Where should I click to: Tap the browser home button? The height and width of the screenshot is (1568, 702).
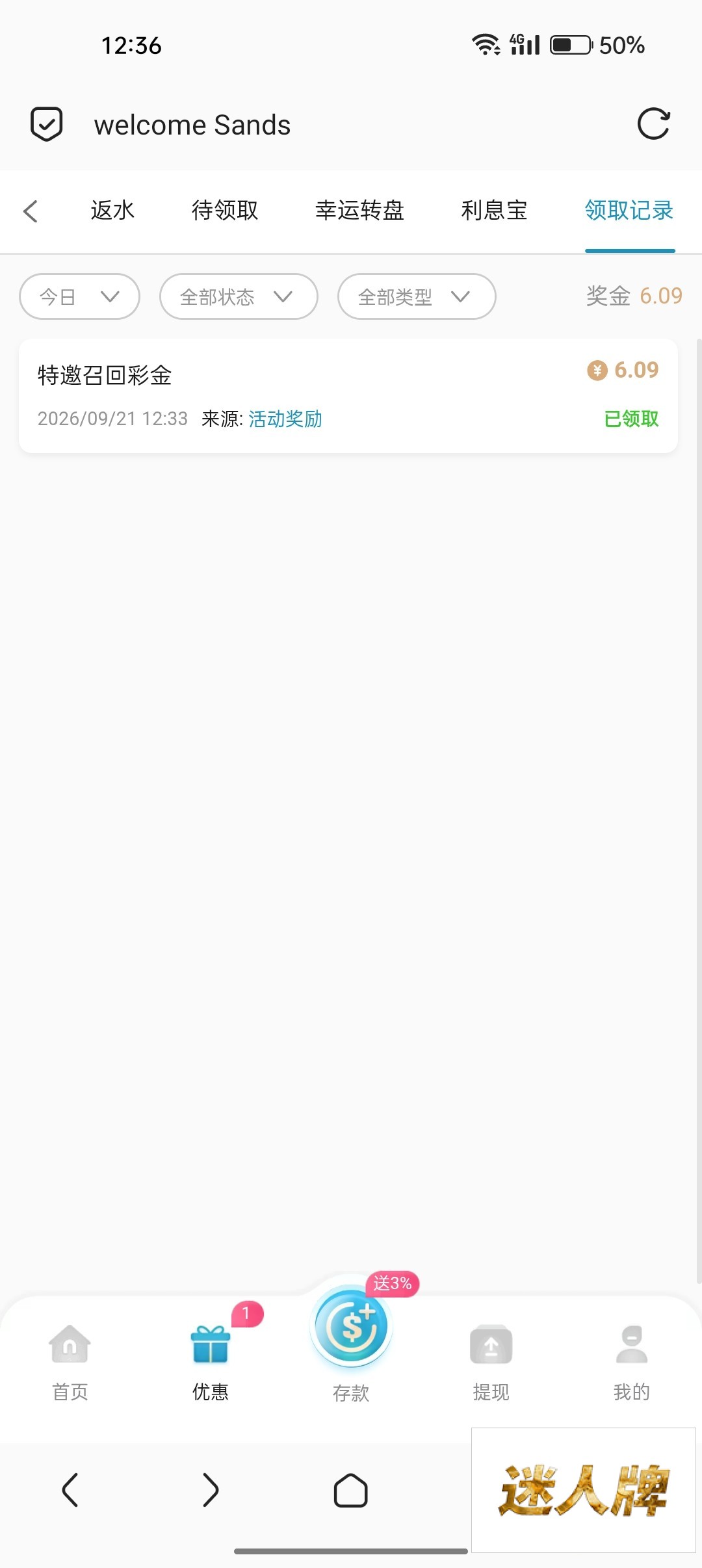(x=351, y=1490)
